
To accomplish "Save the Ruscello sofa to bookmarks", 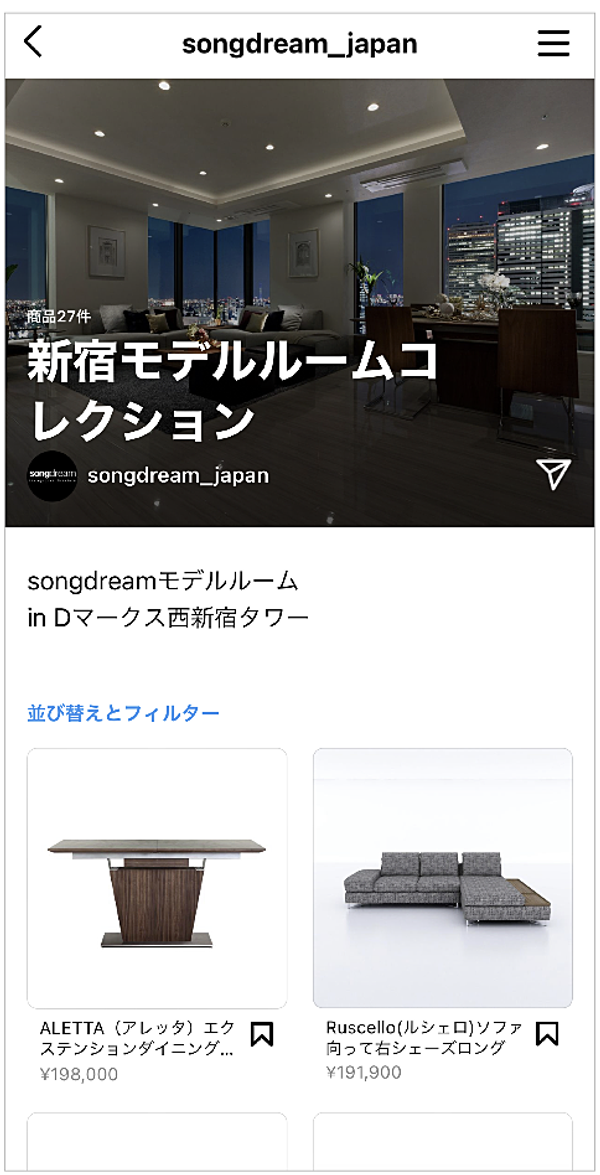I will pyautogui.click(x=547, y=1034).
